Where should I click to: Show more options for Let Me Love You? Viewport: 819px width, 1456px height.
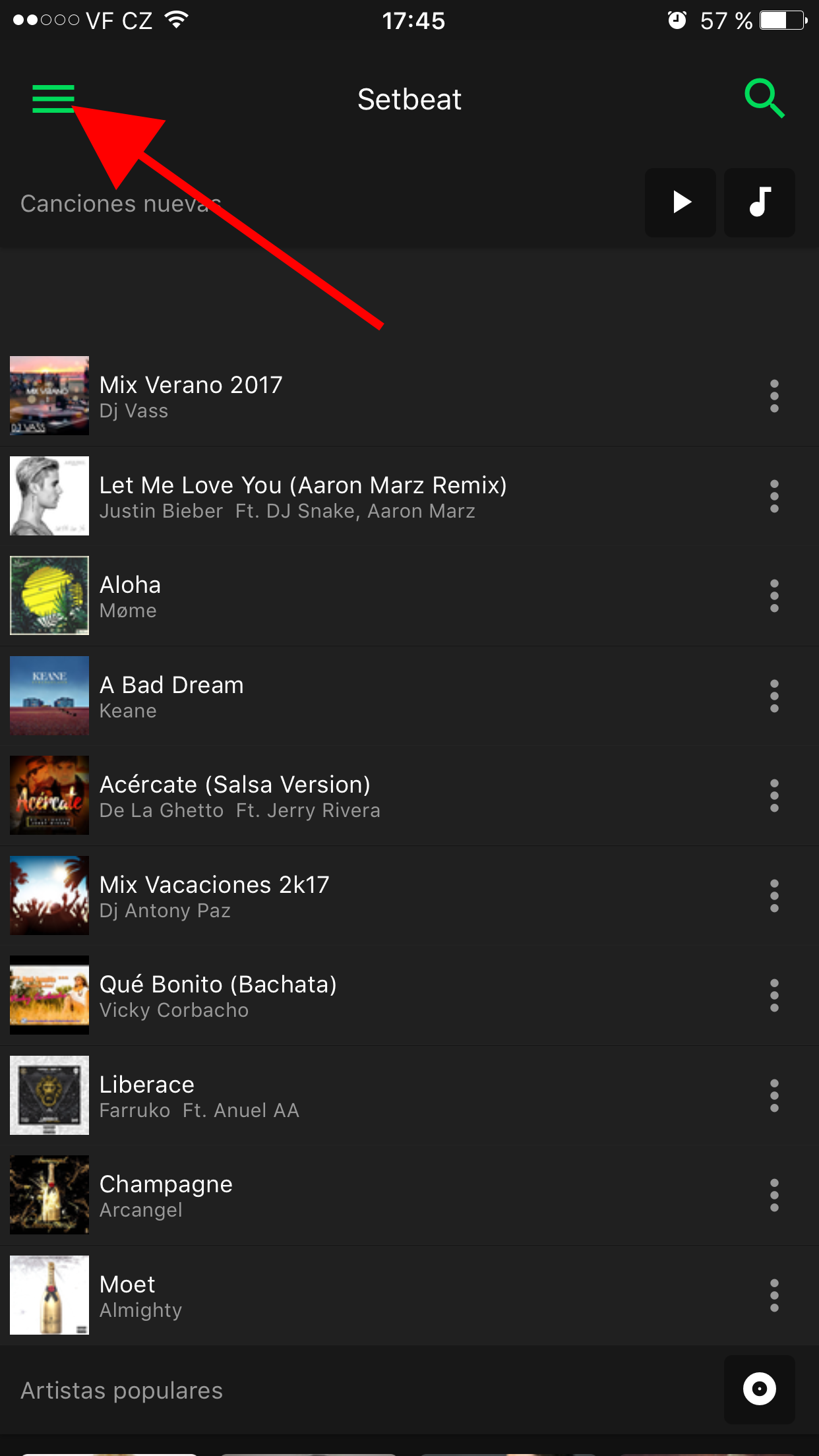(x=774, y=497)
